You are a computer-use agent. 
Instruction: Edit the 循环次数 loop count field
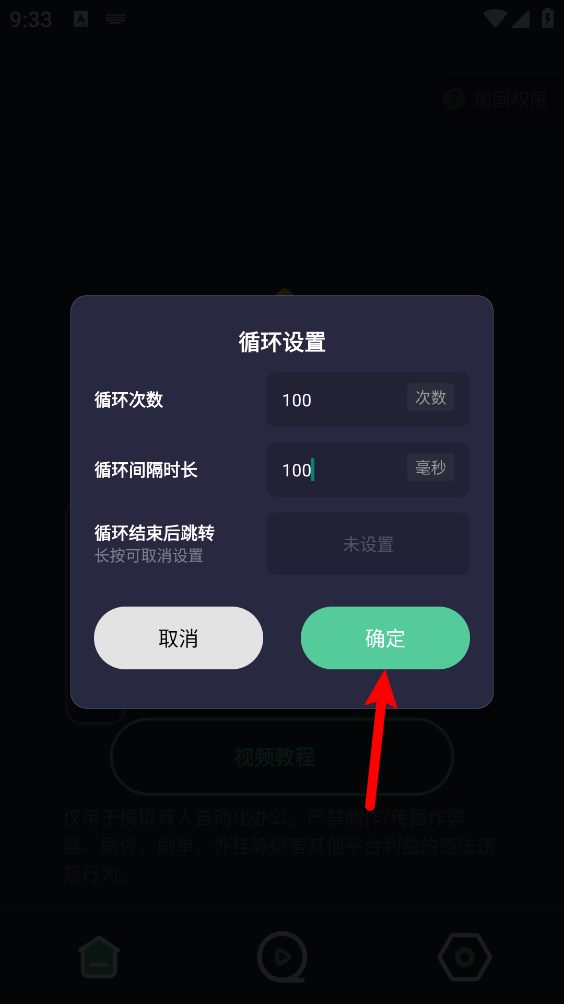click(x=368, y=400)
